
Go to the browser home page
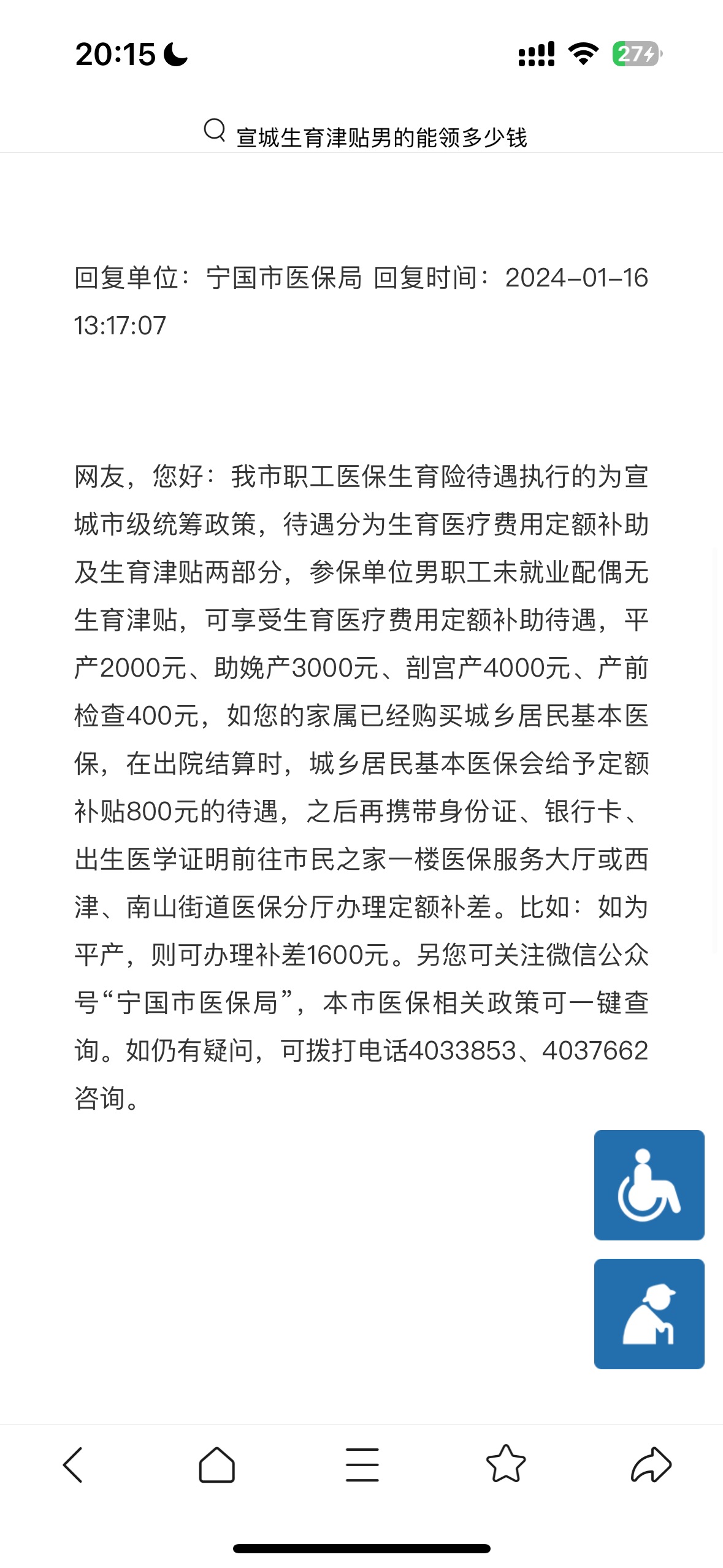coord(217,1464)
